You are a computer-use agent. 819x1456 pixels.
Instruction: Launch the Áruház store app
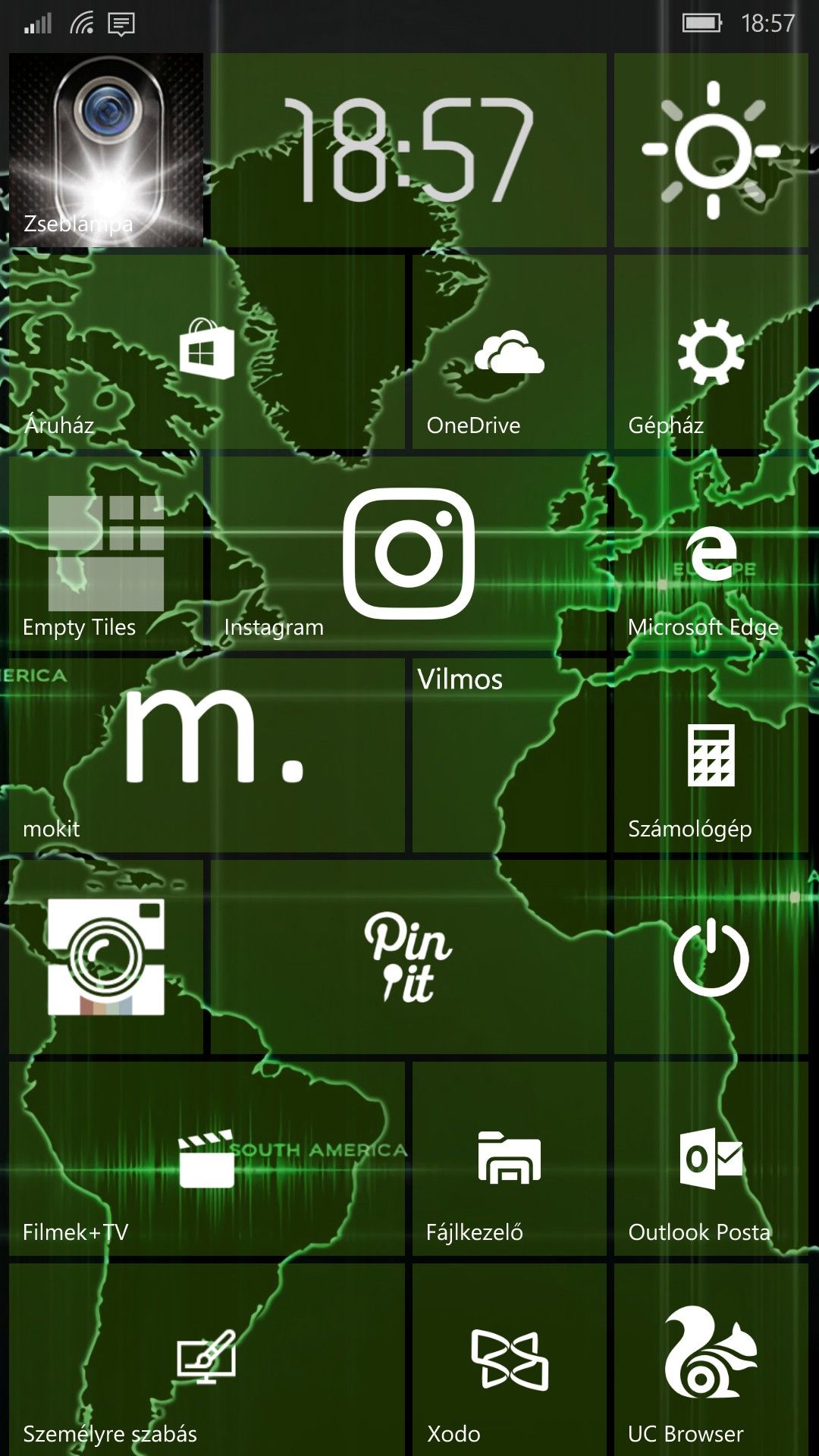click(x=206, y=352)
